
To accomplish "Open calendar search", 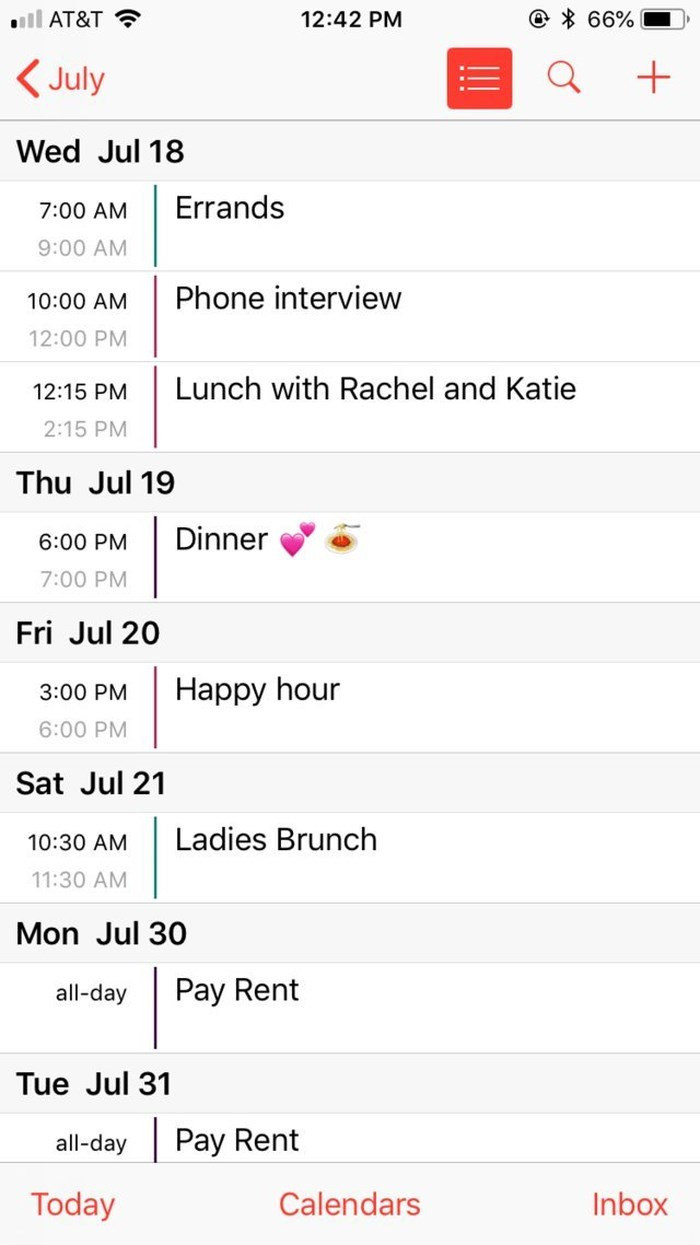I will point(564,78).
